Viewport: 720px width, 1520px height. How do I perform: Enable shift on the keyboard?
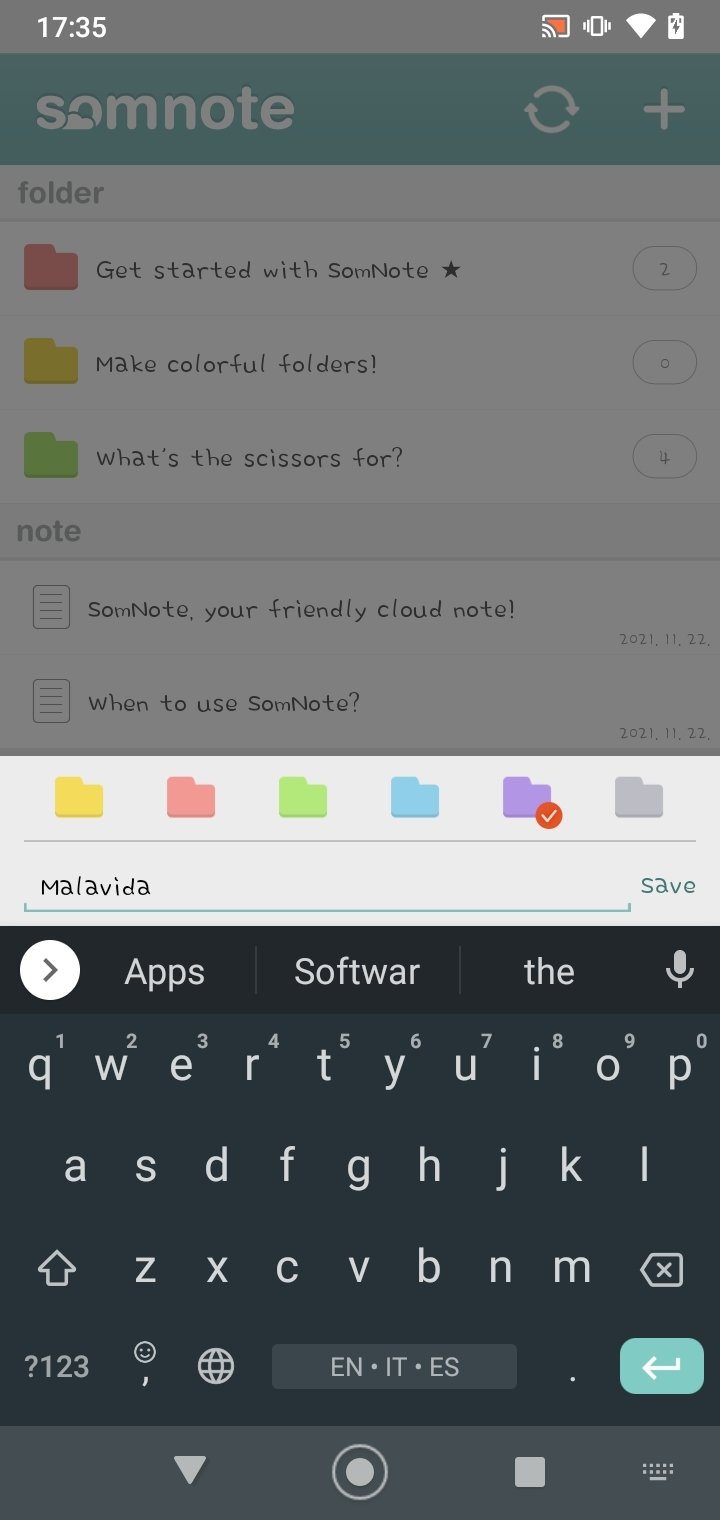click(x=57, y=1269)
